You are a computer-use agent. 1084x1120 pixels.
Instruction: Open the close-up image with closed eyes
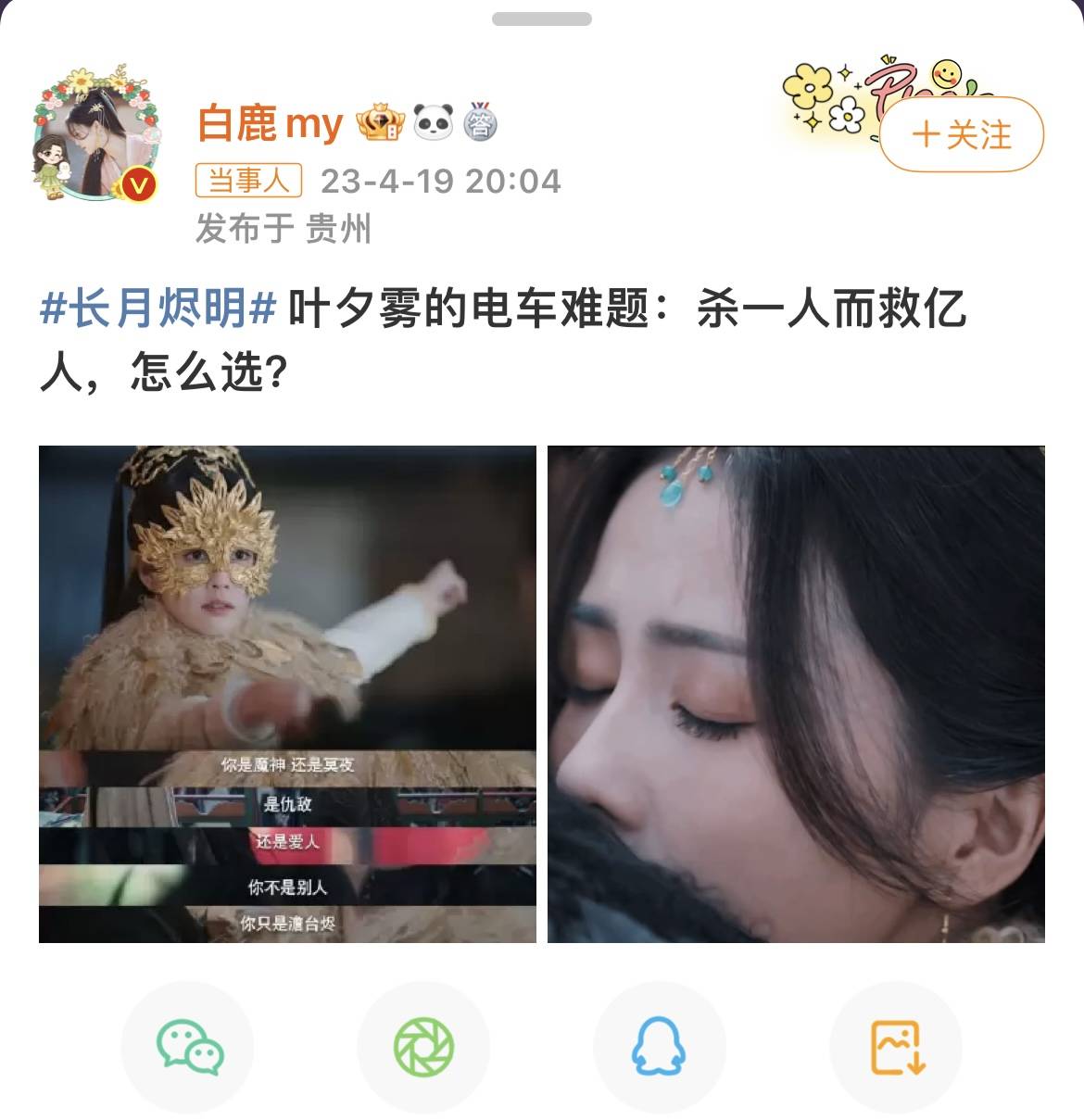[796, 694]
